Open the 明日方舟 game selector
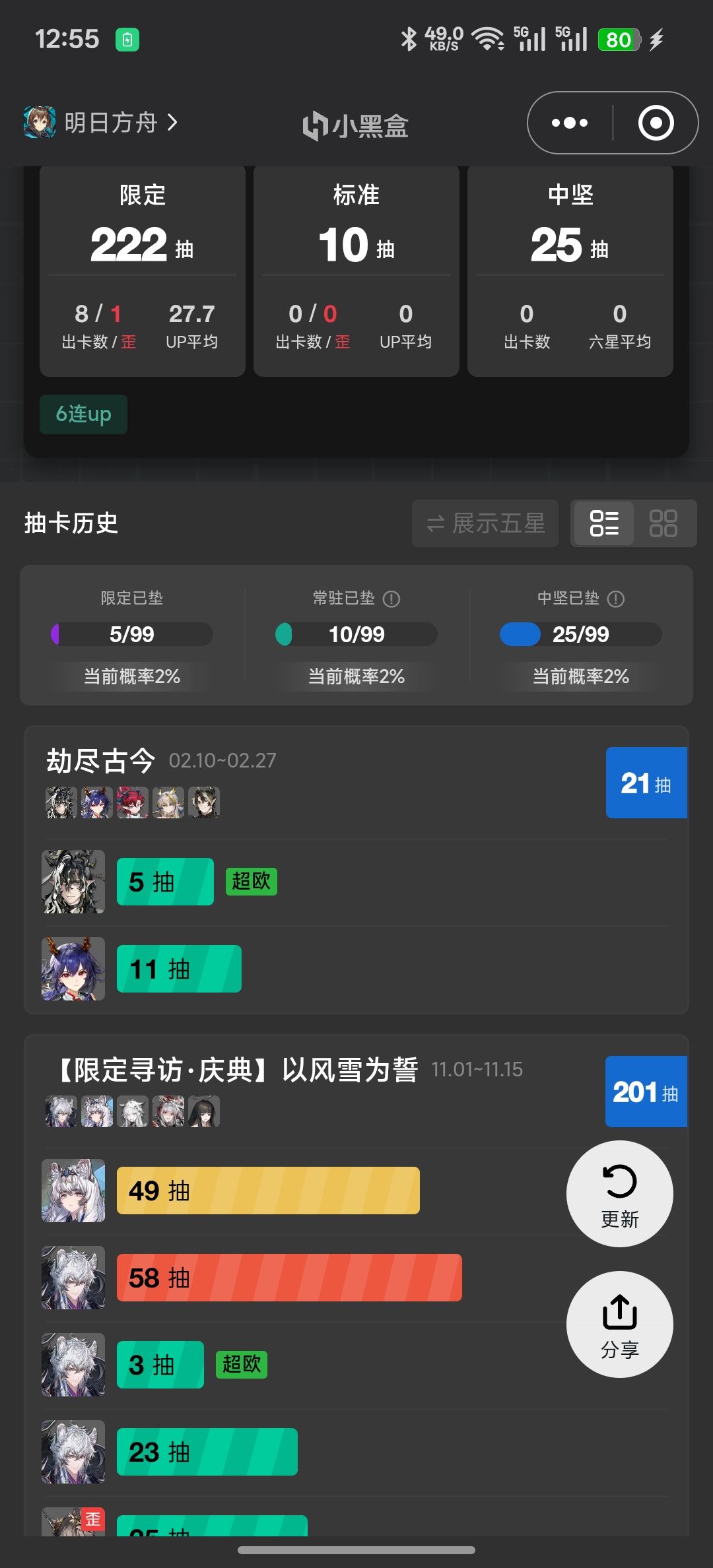Image resolution: width=713 pixels, height=1568 pixels. coord(101,123)
